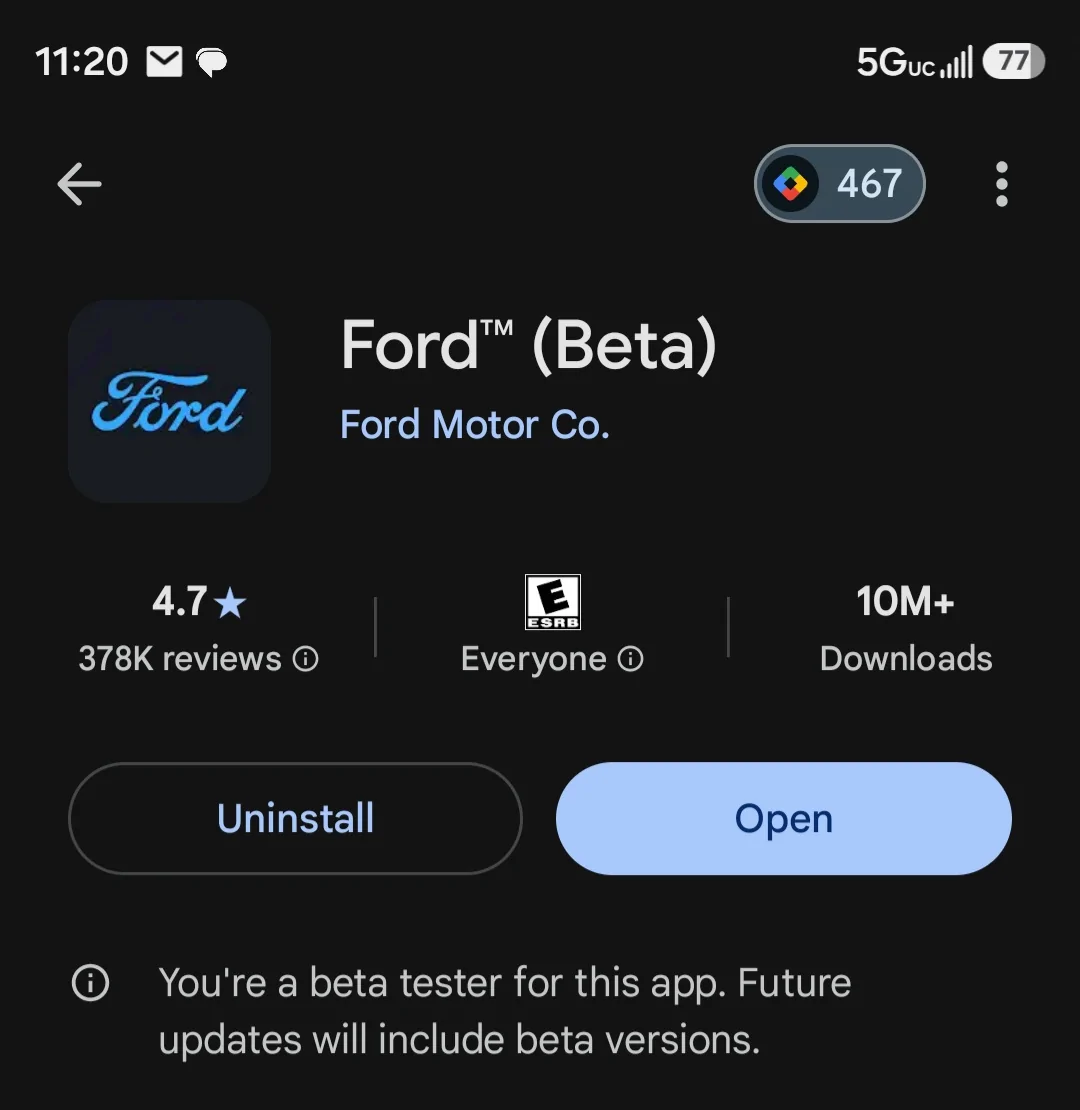View the 10M+ Downloads section
The height and width of the screenshot is (1110, 1080).
905,628
